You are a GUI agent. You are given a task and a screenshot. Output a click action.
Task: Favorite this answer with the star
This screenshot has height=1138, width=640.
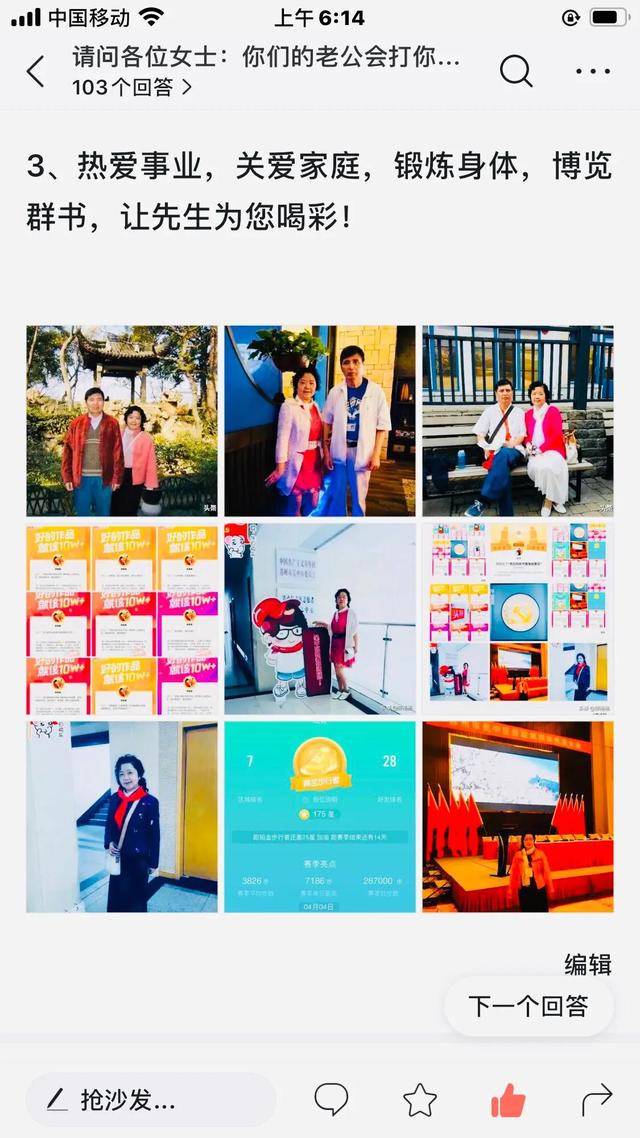coord(420,1100)
